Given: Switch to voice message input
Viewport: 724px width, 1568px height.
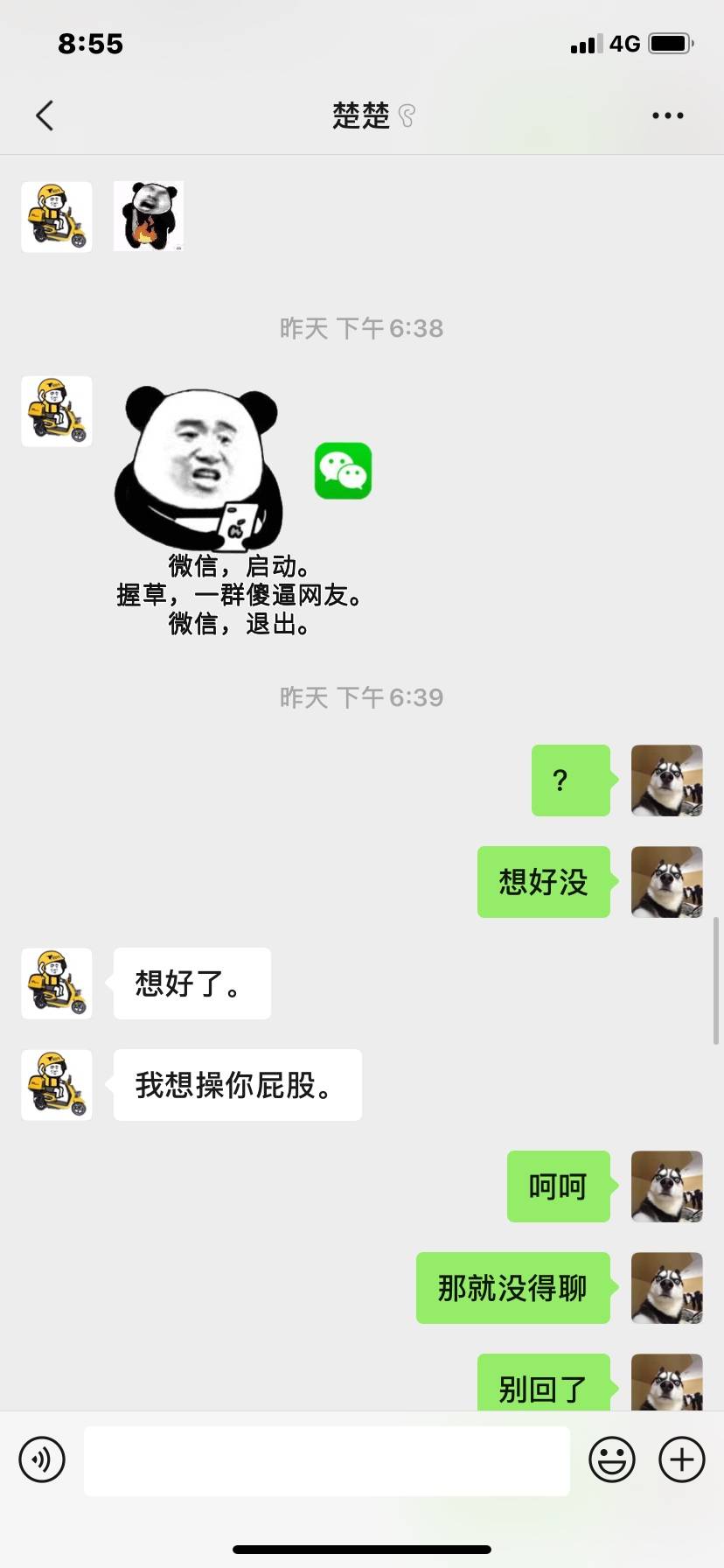Looking at the screenshot, I should pos(42,1459).
